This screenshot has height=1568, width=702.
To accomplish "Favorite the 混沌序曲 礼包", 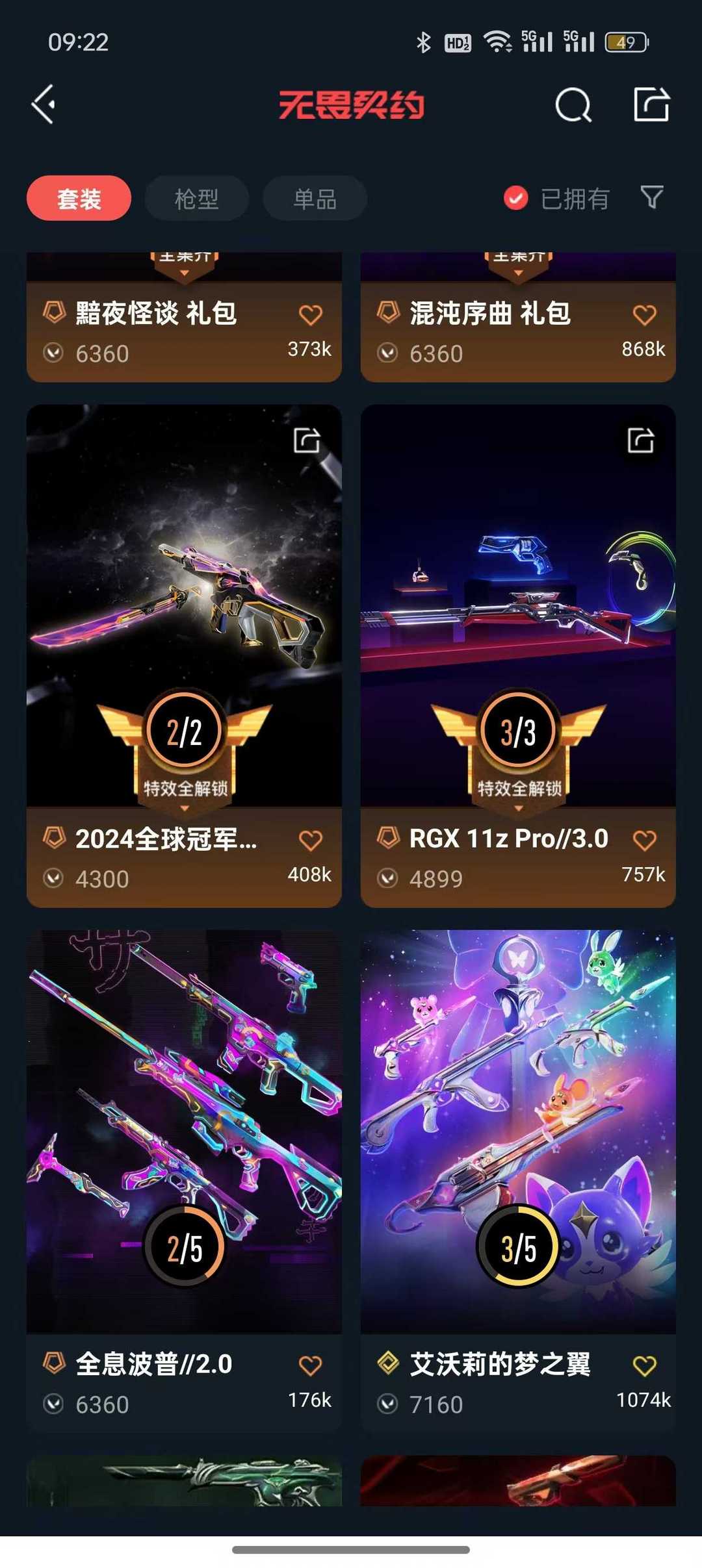I will click(644, 314).
